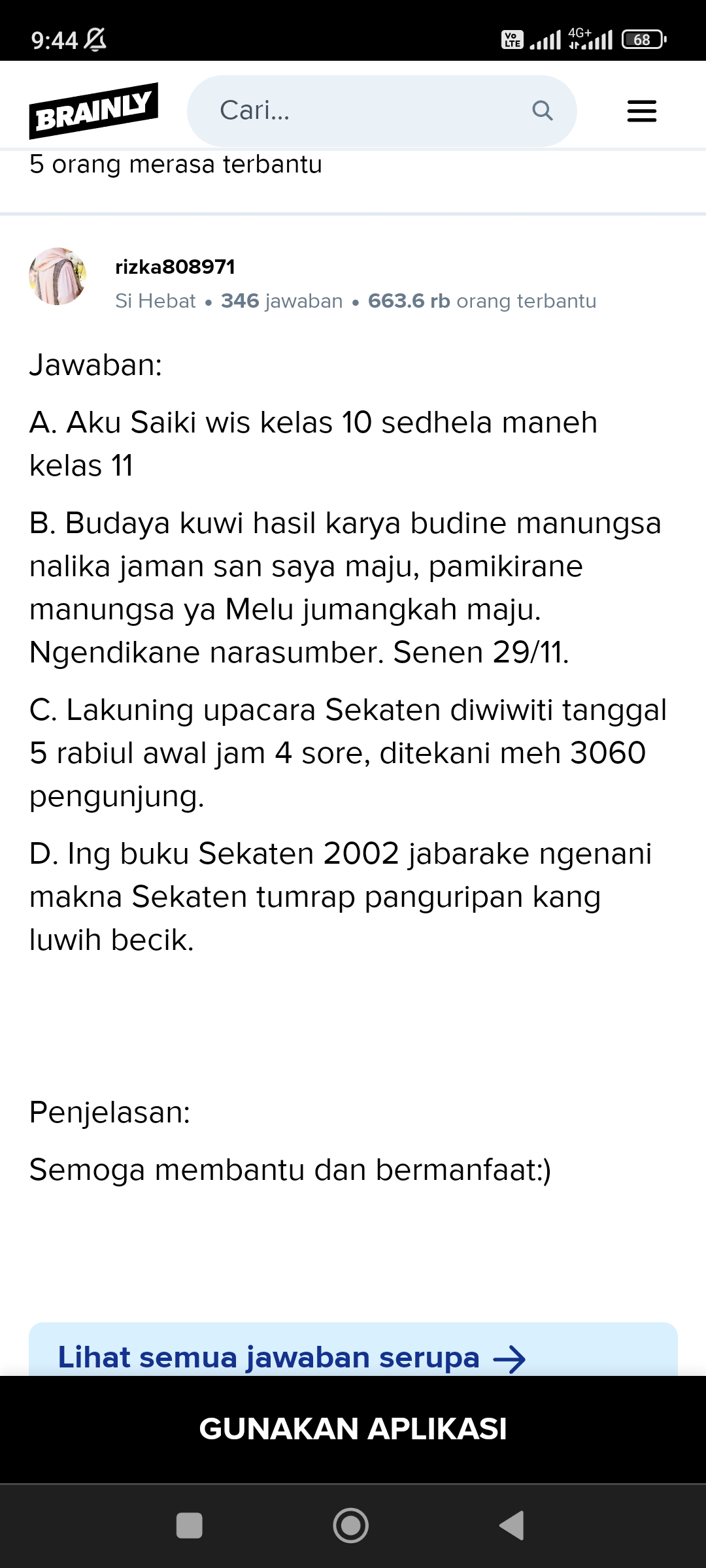Tap the magnifier search icon

click(x=542, y=110)
